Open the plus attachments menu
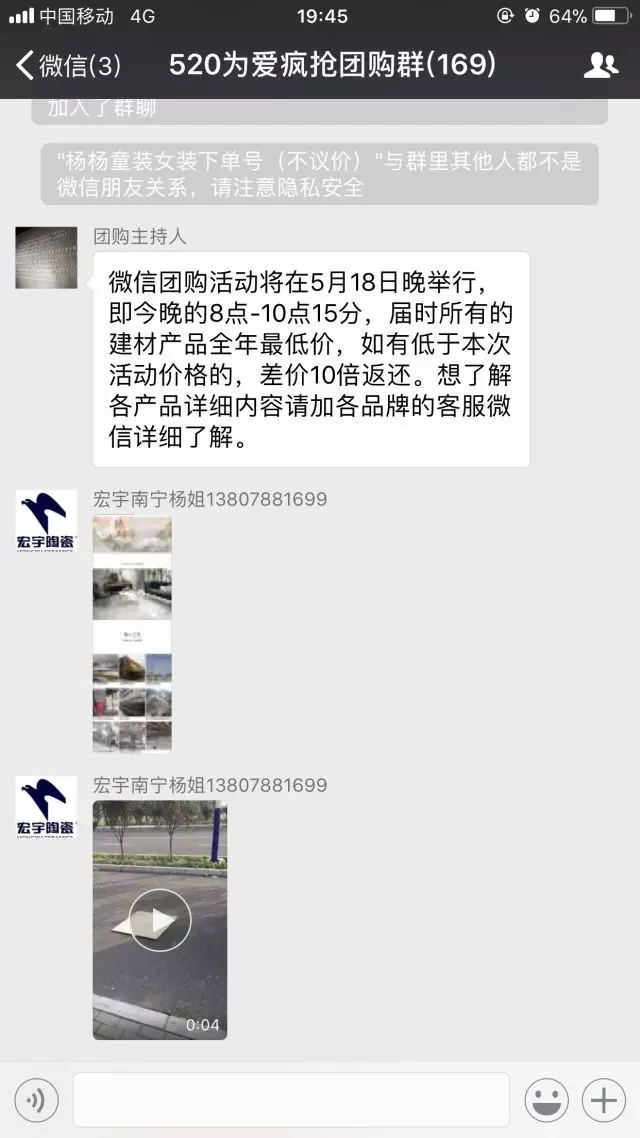The height and width of the screenshot is (1138, 640). pyautogui.click(x=604, y=1100)
